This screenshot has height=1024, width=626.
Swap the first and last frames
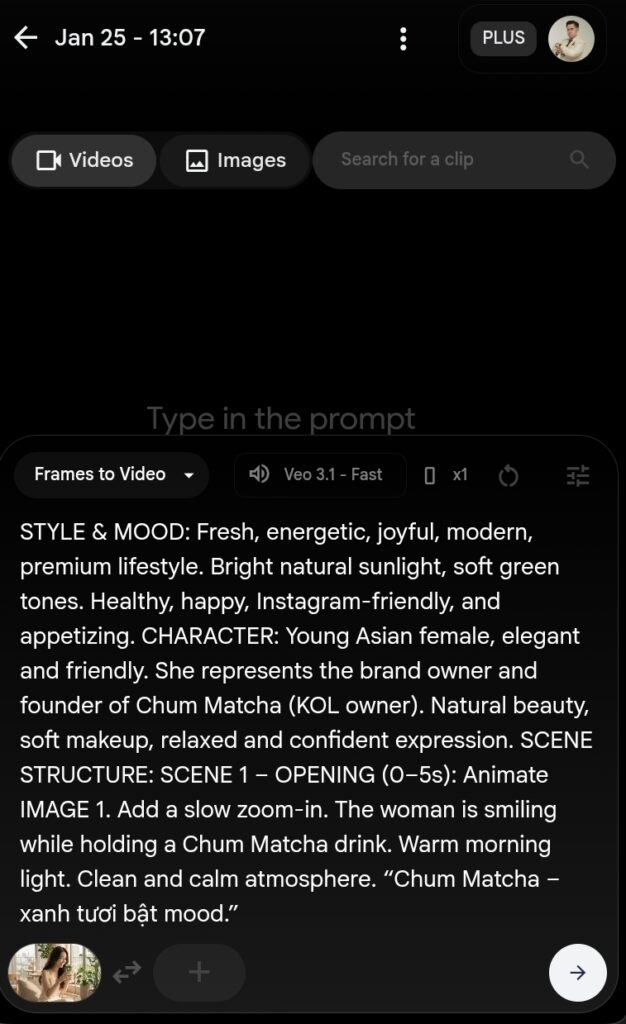pos(127,972)
